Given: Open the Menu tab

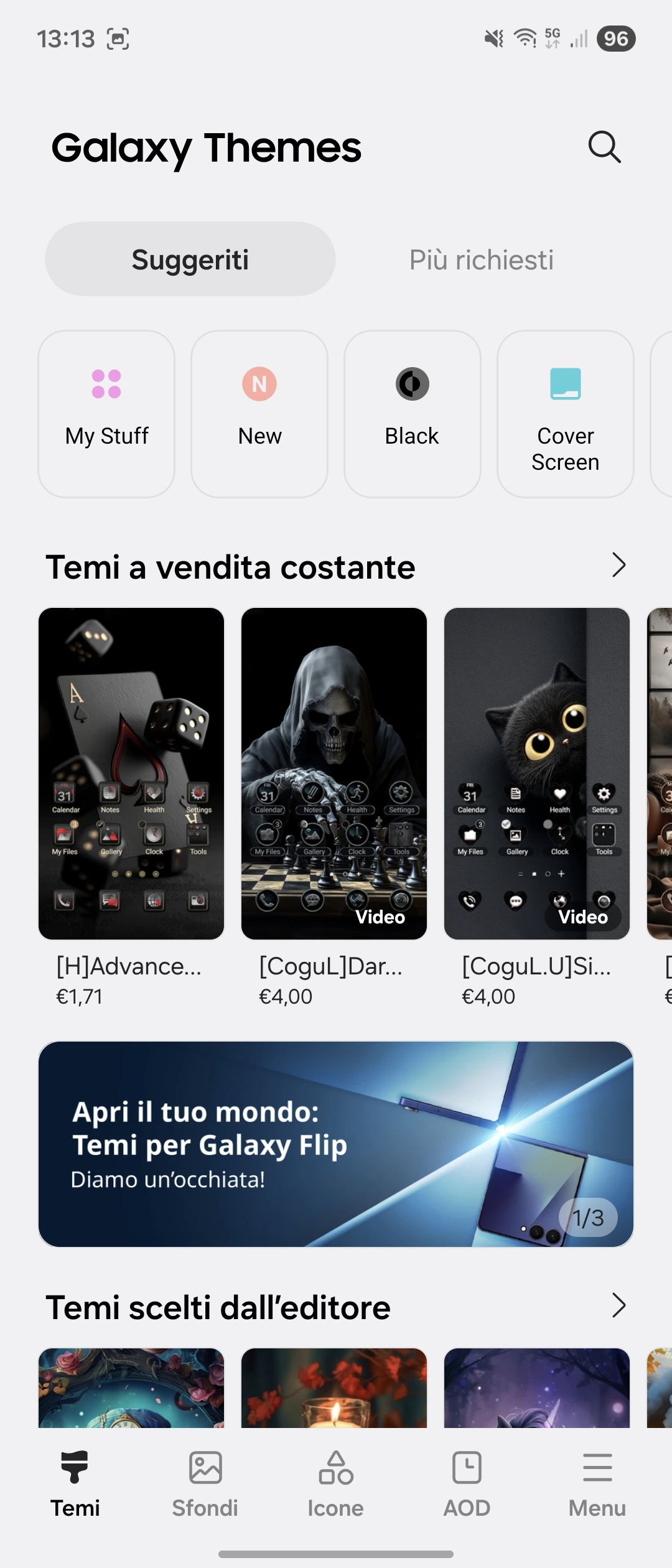Looking at the screenshot, I should click(597, 1484).
